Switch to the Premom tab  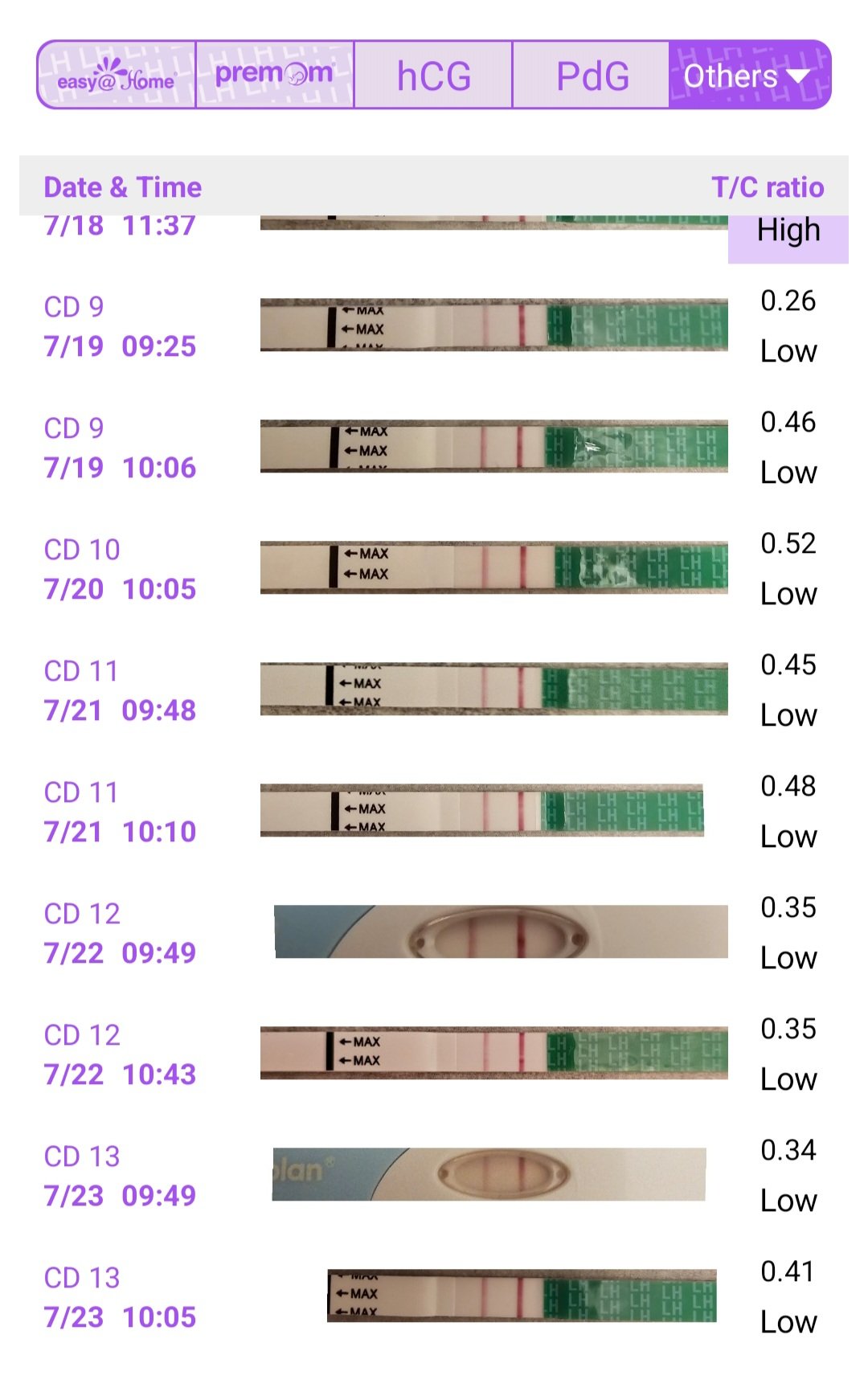[274, 76]
